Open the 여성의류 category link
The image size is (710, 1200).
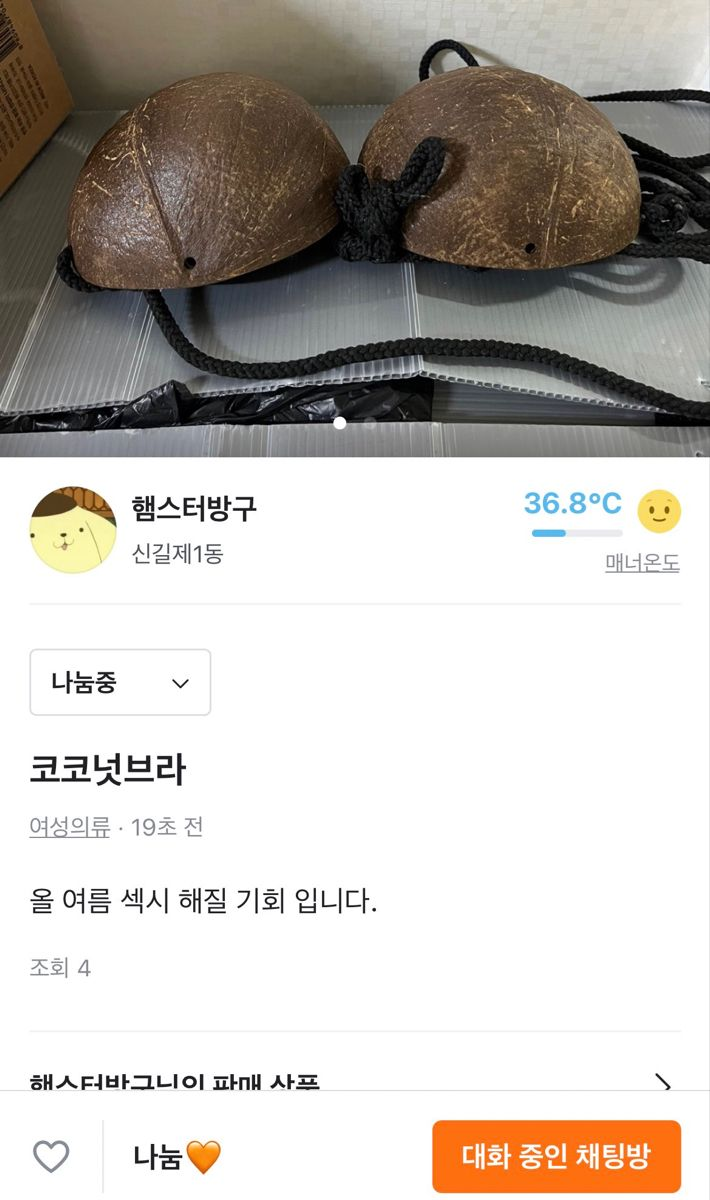pyautogui.click(x=69, y=828)
